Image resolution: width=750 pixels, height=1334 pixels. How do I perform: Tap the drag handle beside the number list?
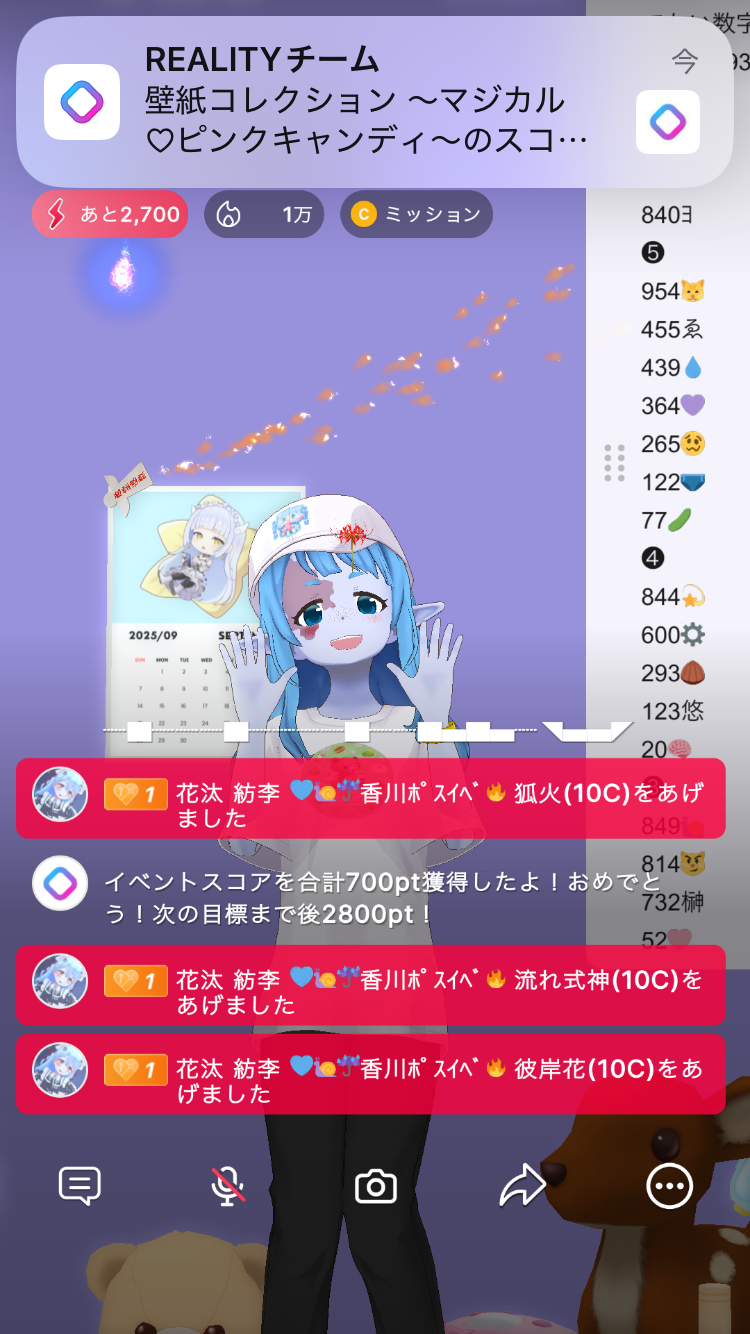coord(615,463)
